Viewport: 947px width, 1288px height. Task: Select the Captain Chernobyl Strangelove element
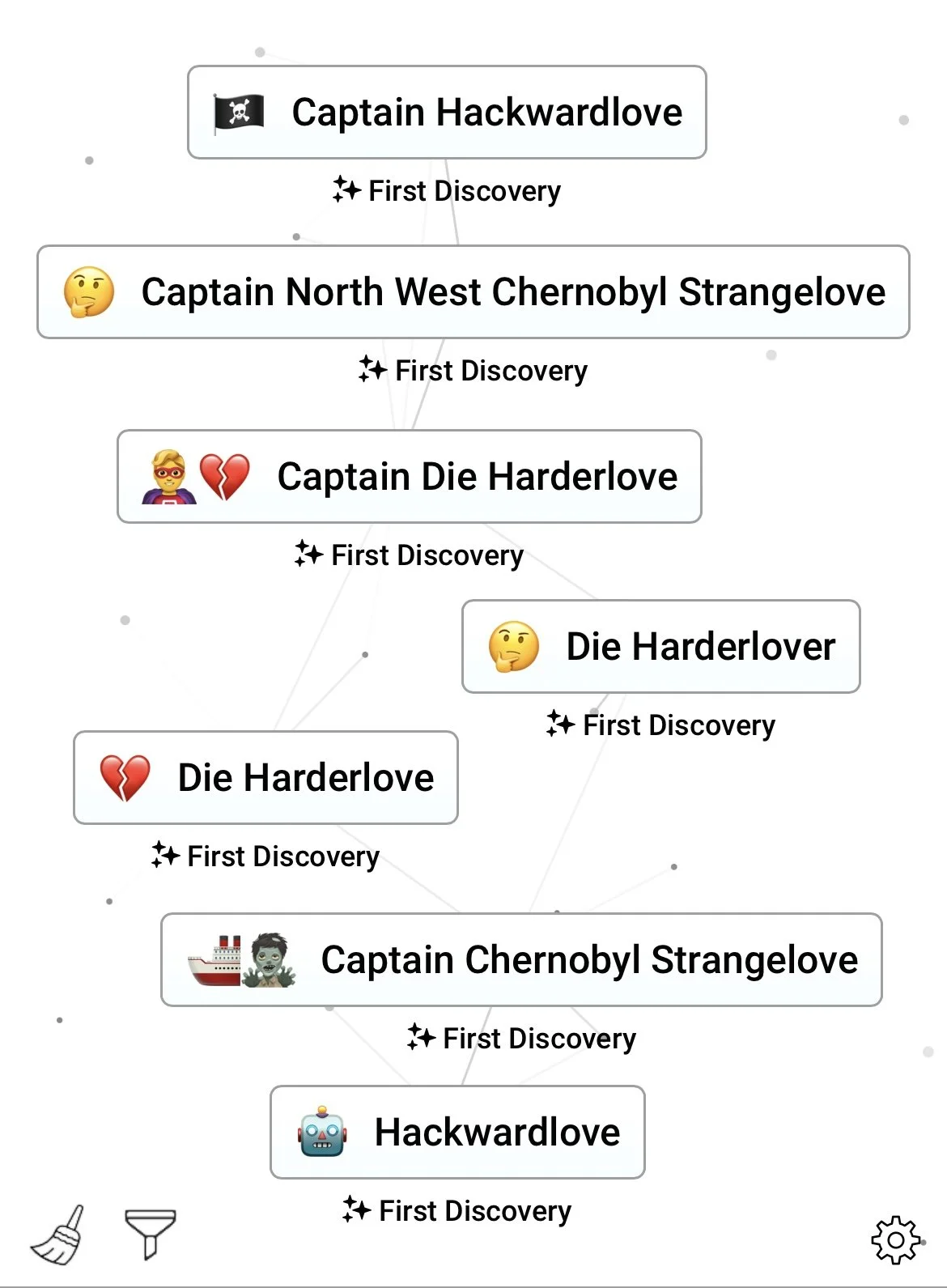coord(522,959)
